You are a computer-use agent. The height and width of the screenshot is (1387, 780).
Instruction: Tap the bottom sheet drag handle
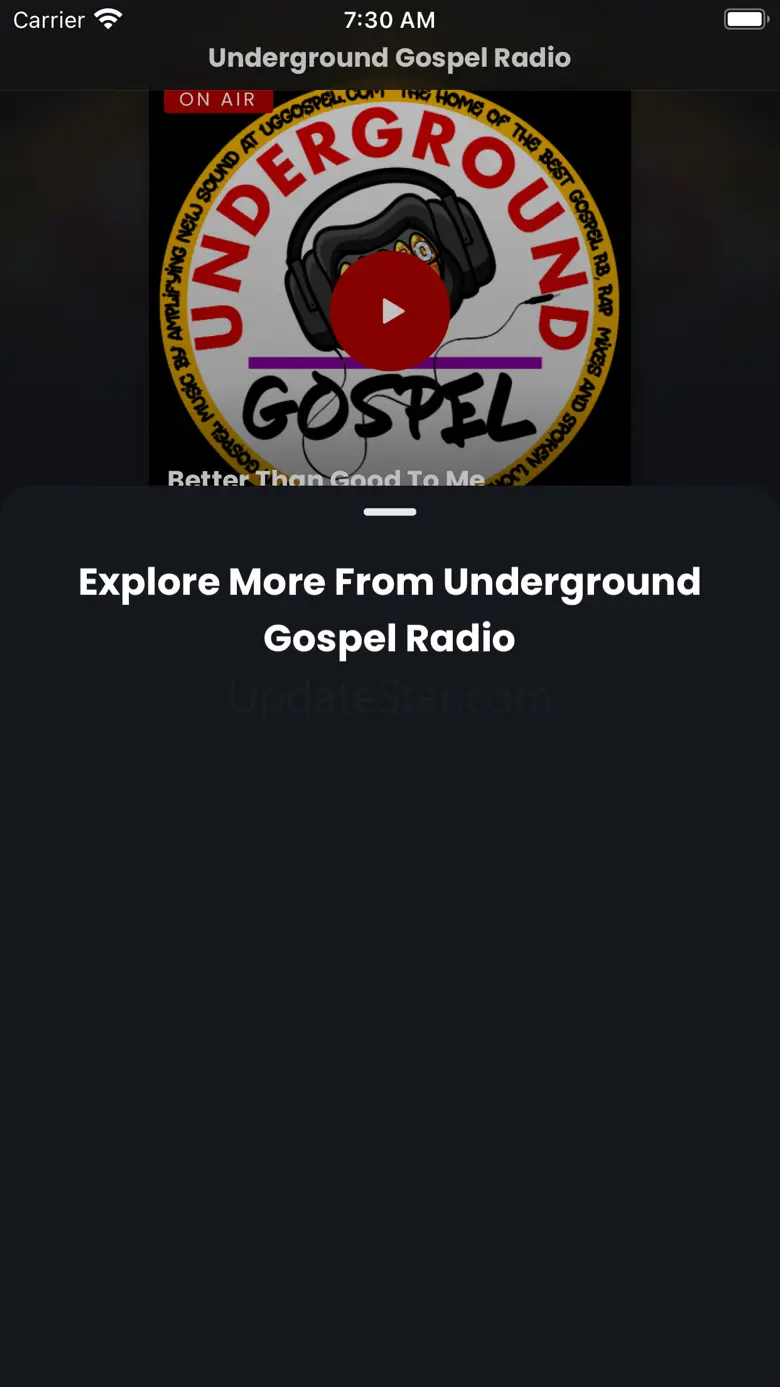click(x=390, y=512)
